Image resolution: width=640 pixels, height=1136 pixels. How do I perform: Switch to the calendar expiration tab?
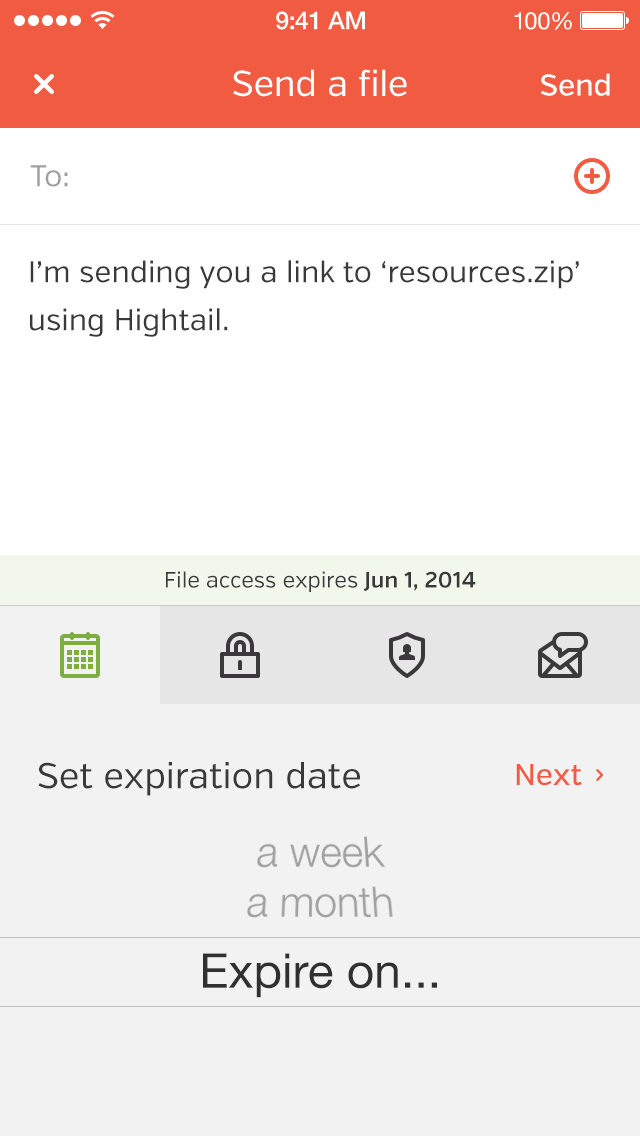pyautogui.click(x=80, y=655)
